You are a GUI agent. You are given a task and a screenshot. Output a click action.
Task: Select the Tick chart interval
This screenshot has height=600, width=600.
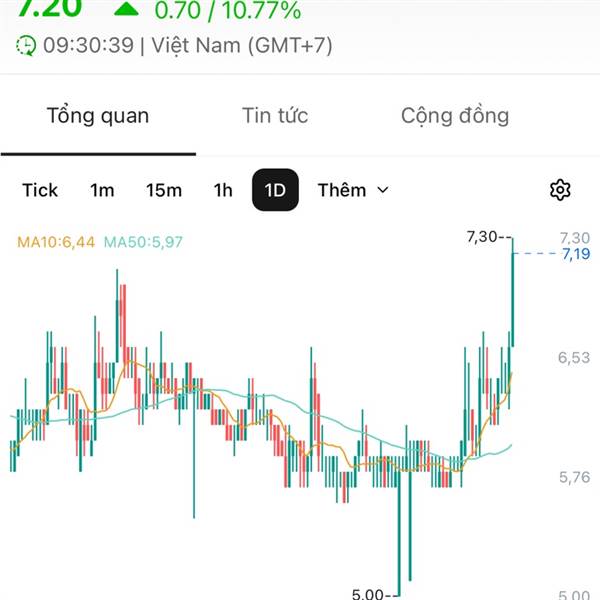tap(40, 190)
